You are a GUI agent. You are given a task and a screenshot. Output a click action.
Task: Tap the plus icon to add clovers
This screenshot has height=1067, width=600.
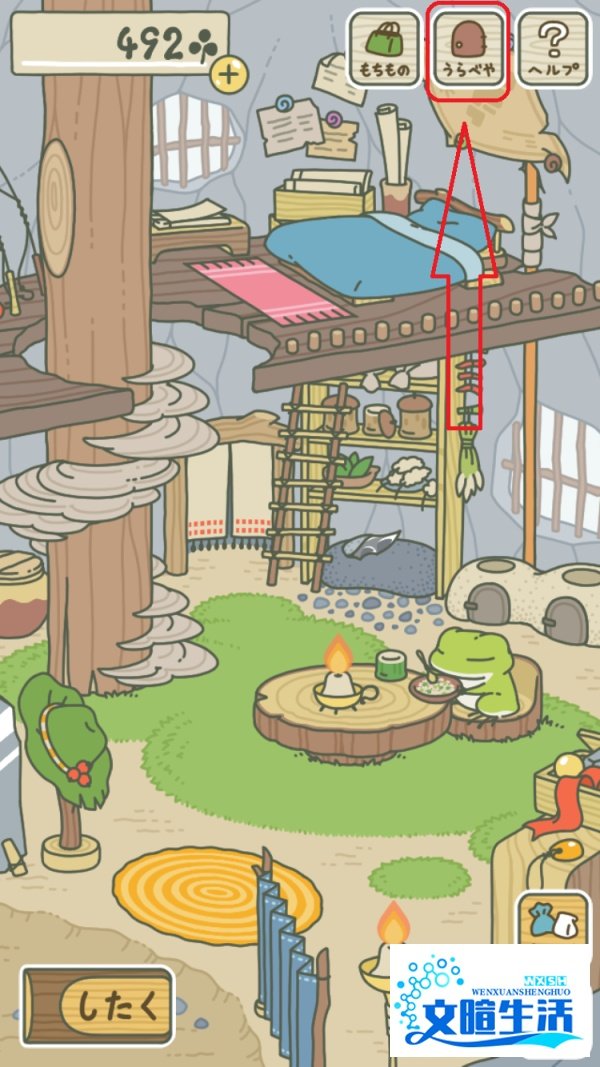coord(229,74)
